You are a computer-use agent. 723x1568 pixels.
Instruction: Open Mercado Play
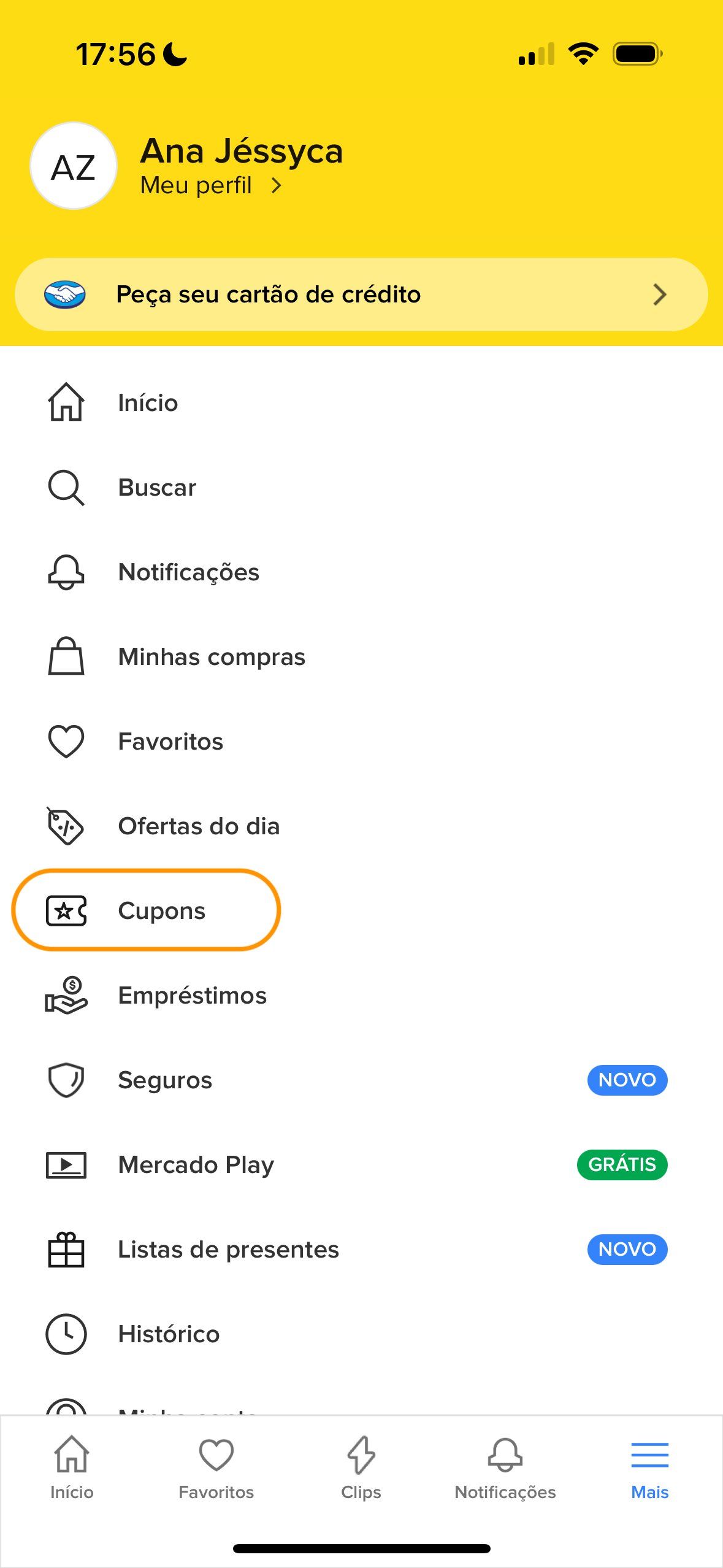(x=361, y=1165)
